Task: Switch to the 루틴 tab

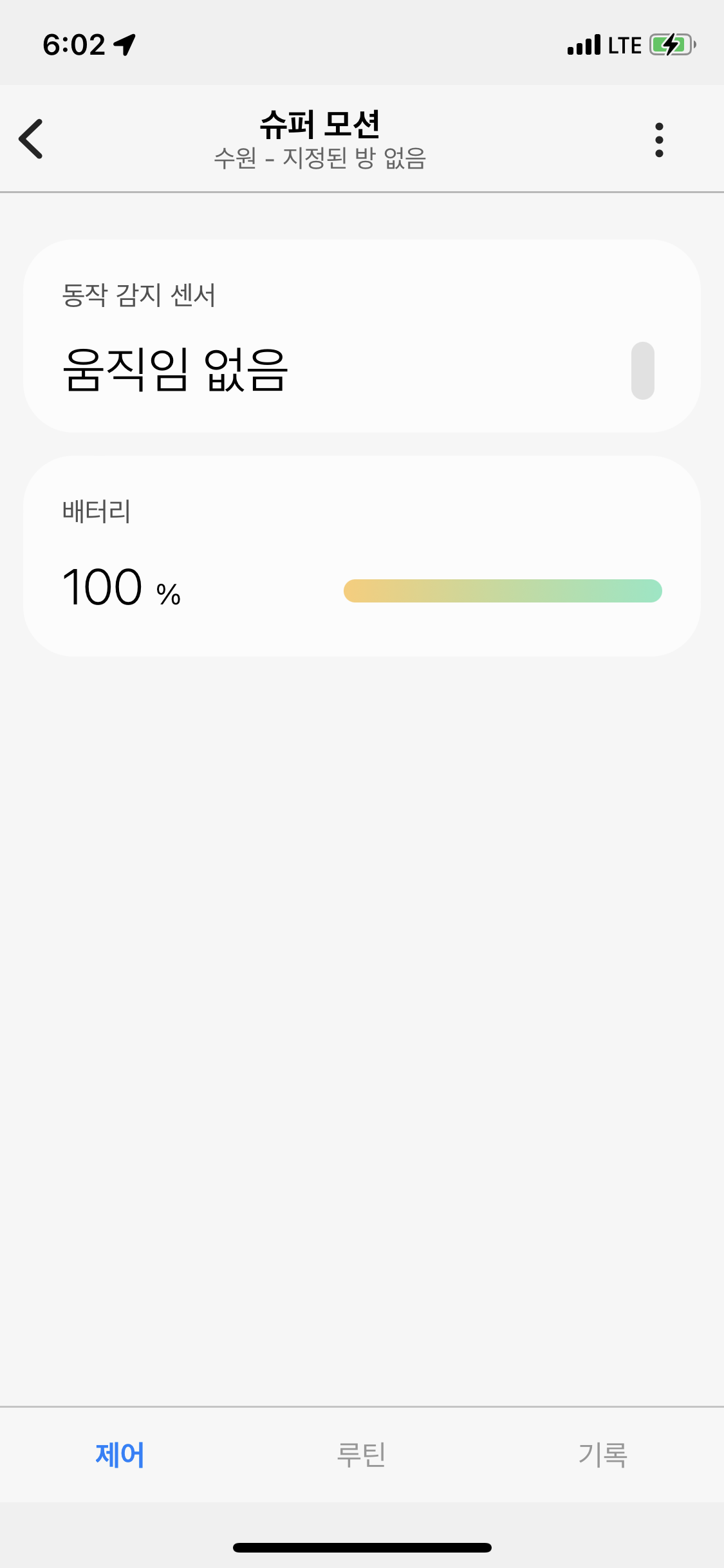Action: pos(361,1454)
